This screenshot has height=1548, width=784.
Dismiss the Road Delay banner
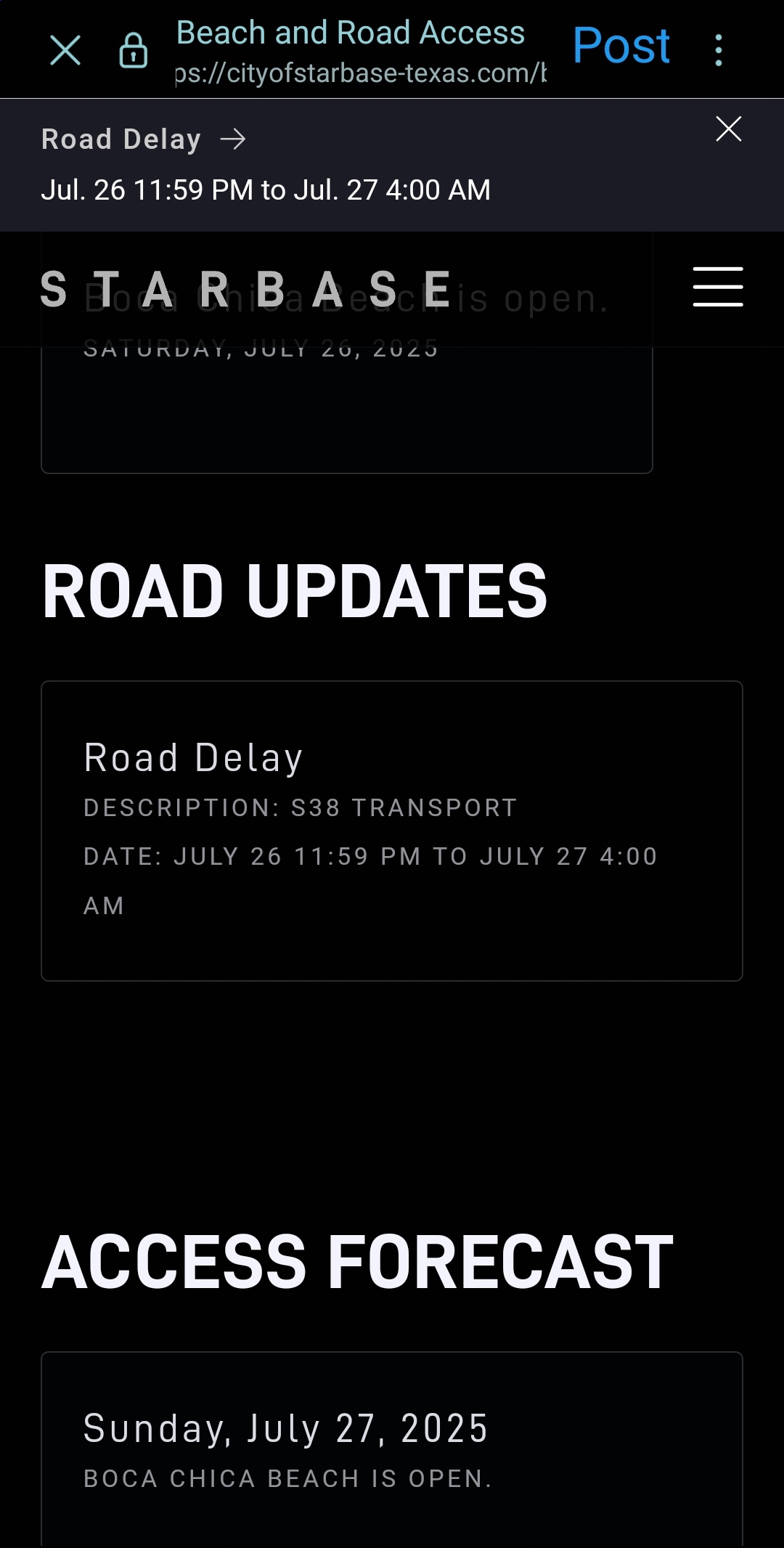[728, 129]
